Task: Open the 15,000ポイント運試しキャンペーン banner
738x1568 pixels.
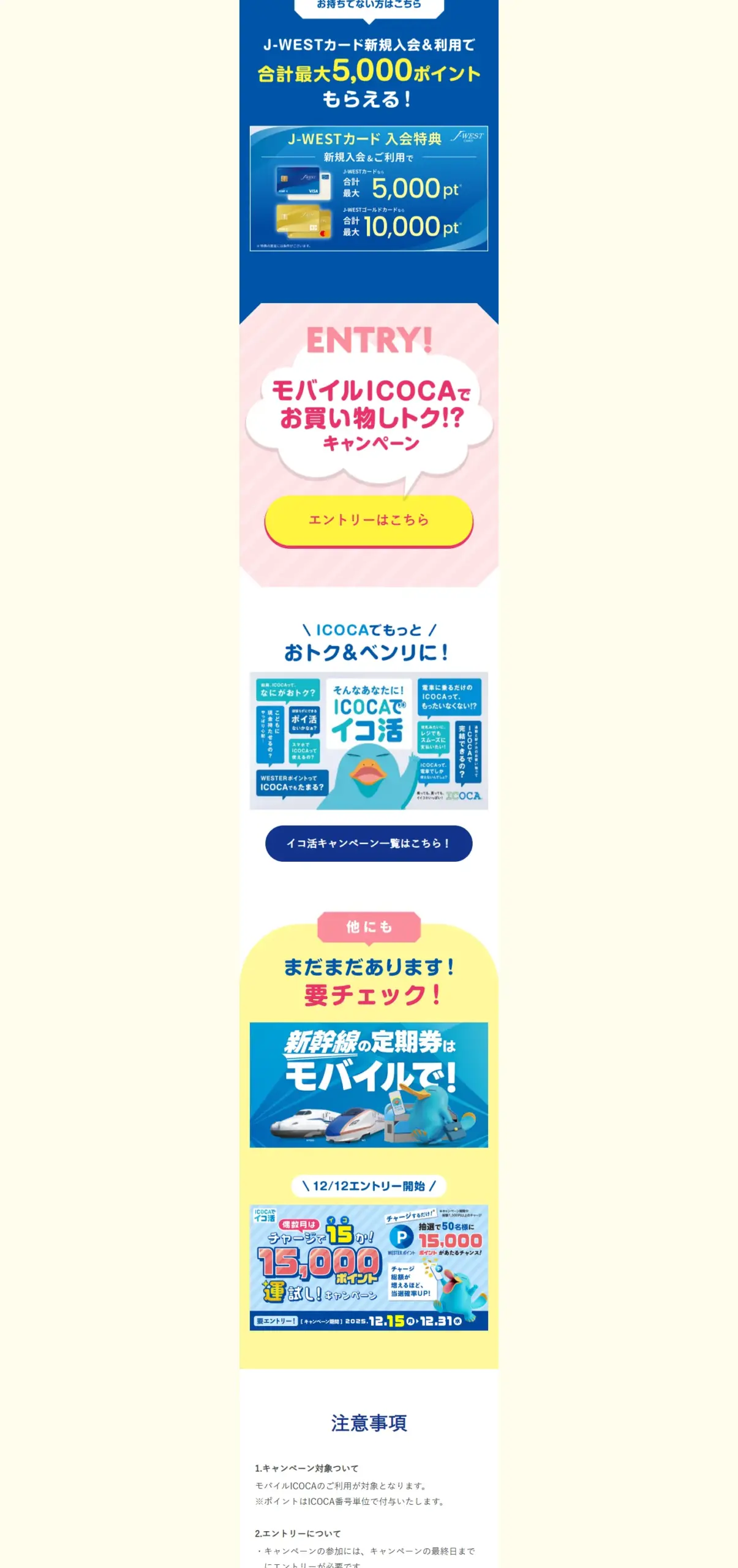Action: click(x=369, y=1267)
